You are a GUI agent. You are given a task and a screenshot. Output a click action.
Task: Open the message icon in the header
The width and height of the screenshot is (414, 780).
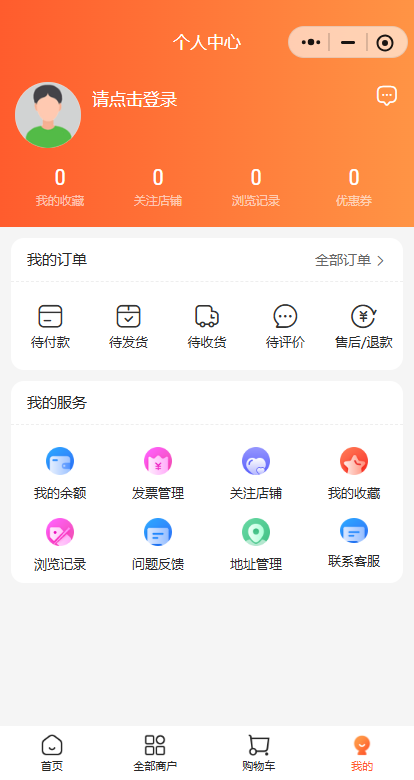tap(387, 96)
